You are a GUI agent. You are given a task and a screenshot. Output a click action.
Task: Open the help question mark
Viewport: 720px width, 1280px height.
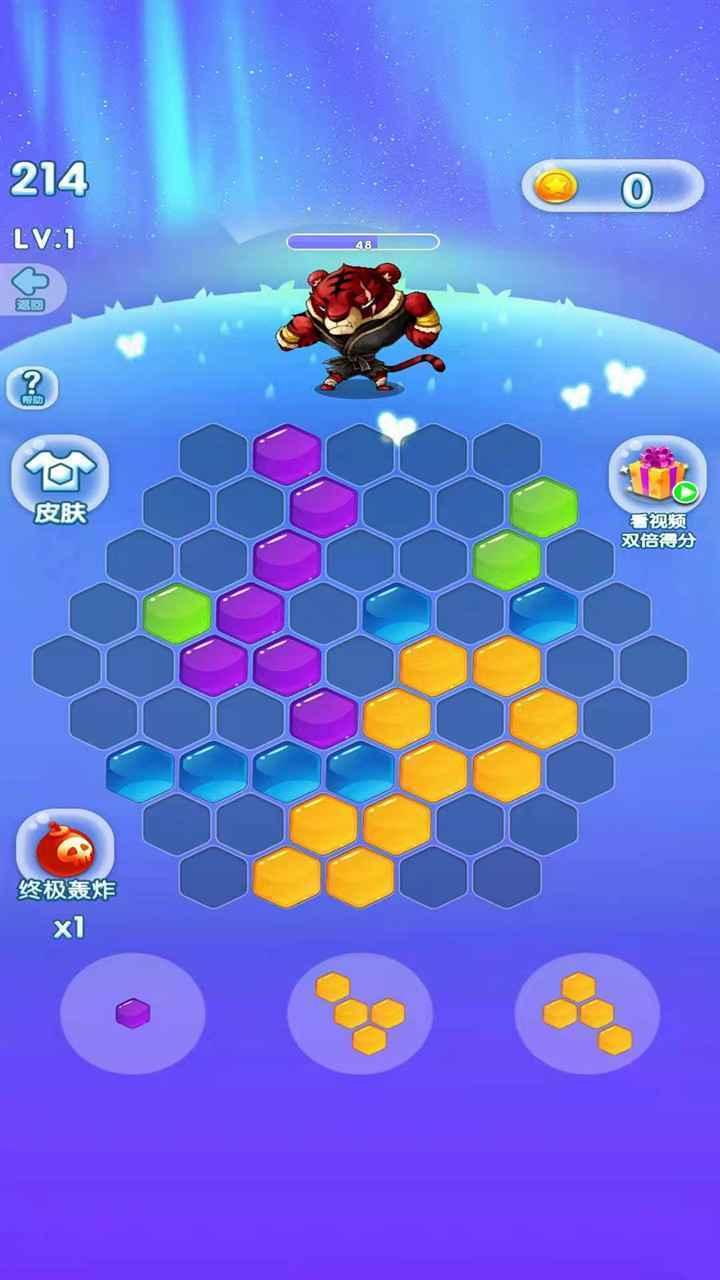tap(32, 386)
